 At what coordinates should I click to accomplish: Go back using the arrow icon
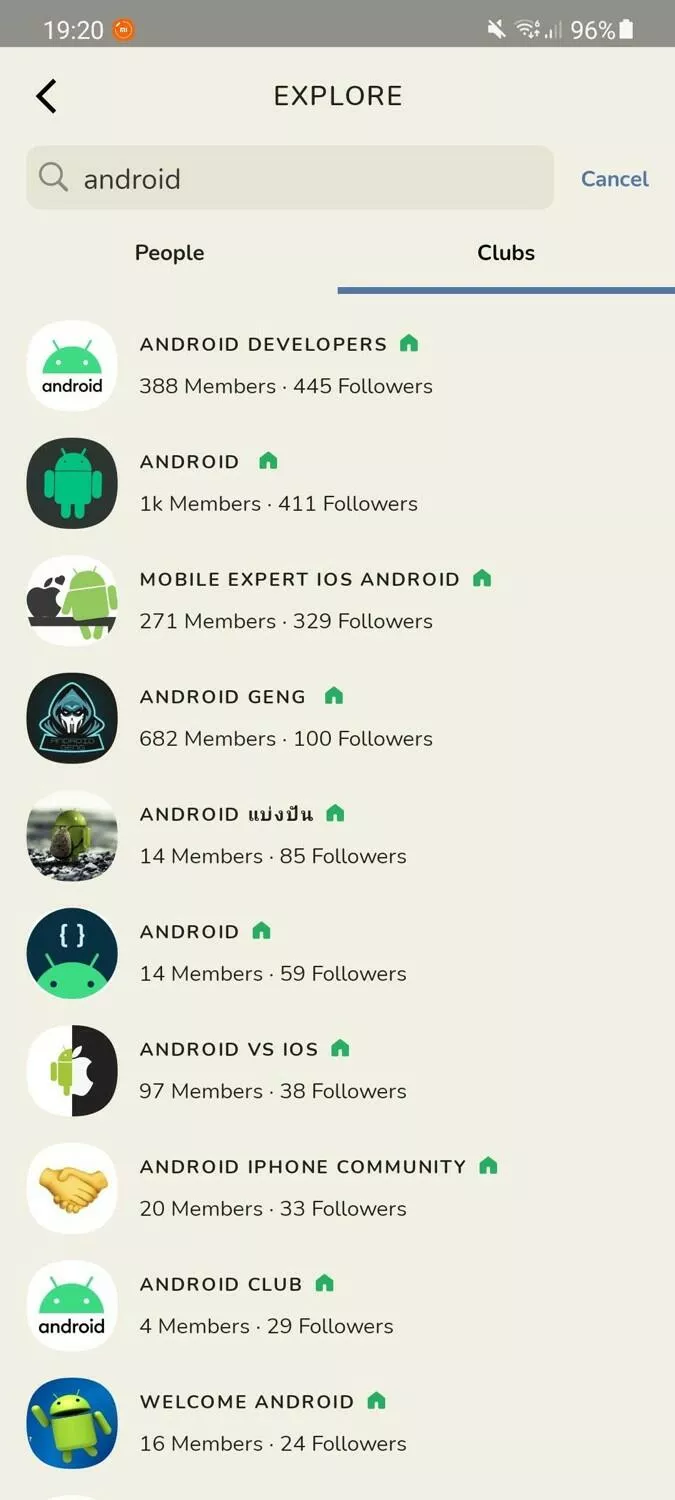pos(46,96)
